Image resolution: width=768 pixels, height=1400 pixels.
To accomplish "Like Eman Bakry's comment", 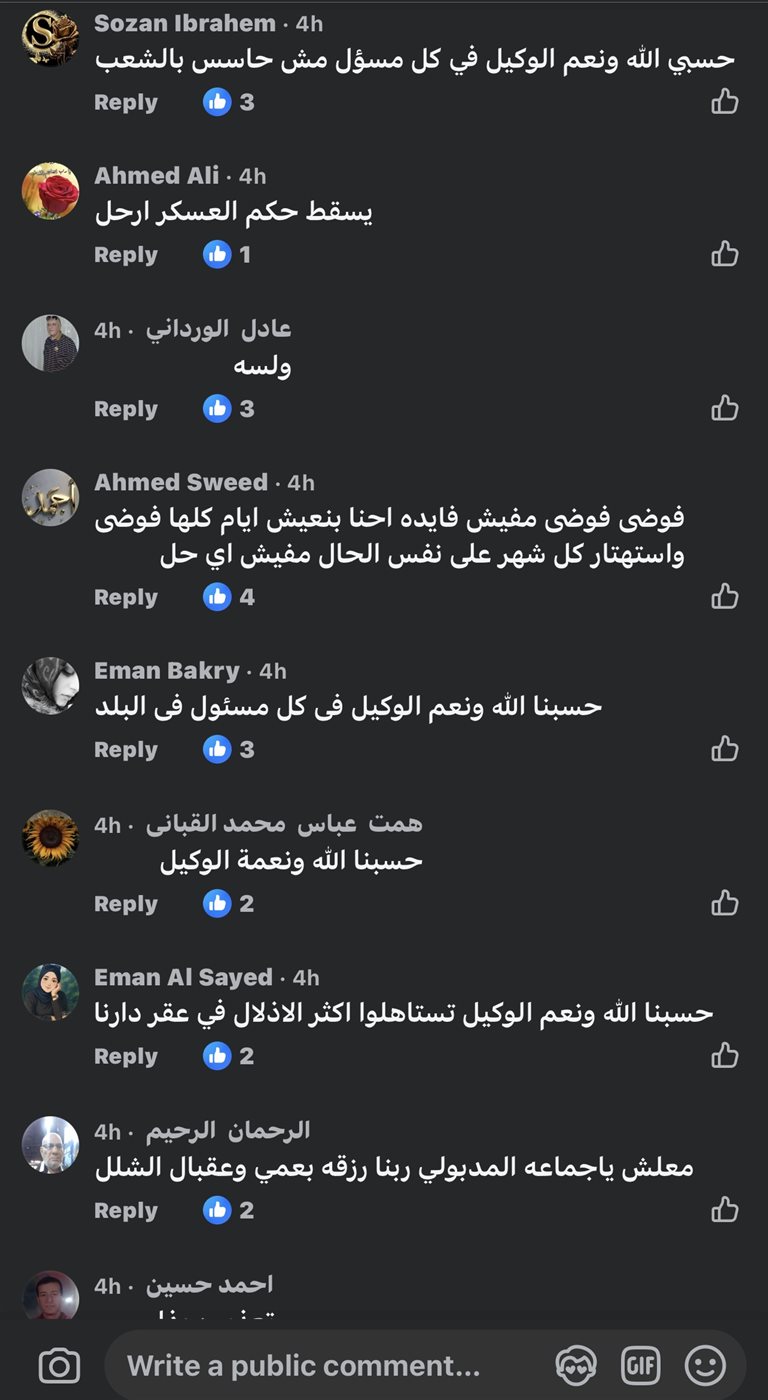I will (725, 748).
